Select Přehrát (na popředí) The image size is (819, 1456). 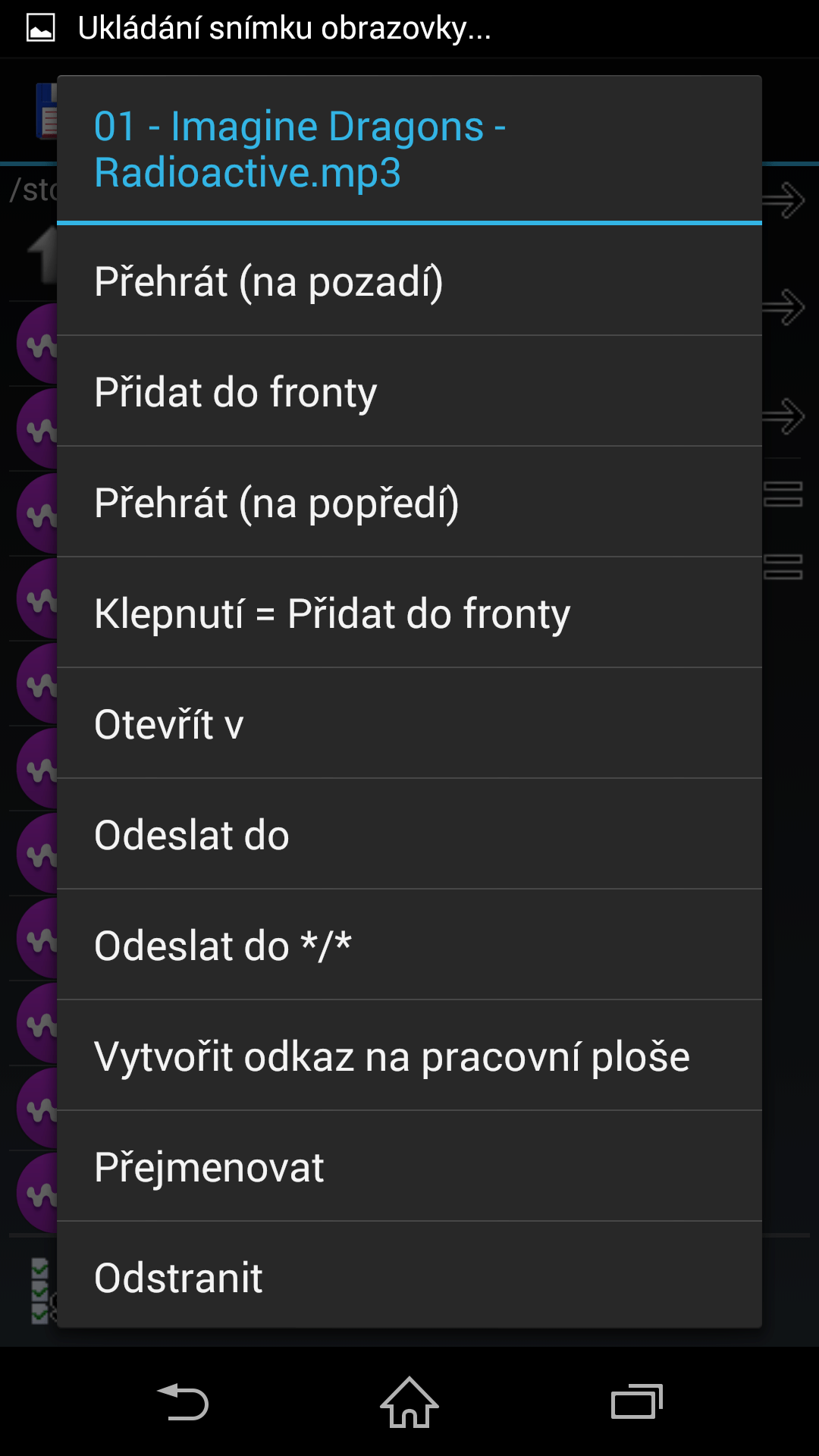(x=409, y=502)
